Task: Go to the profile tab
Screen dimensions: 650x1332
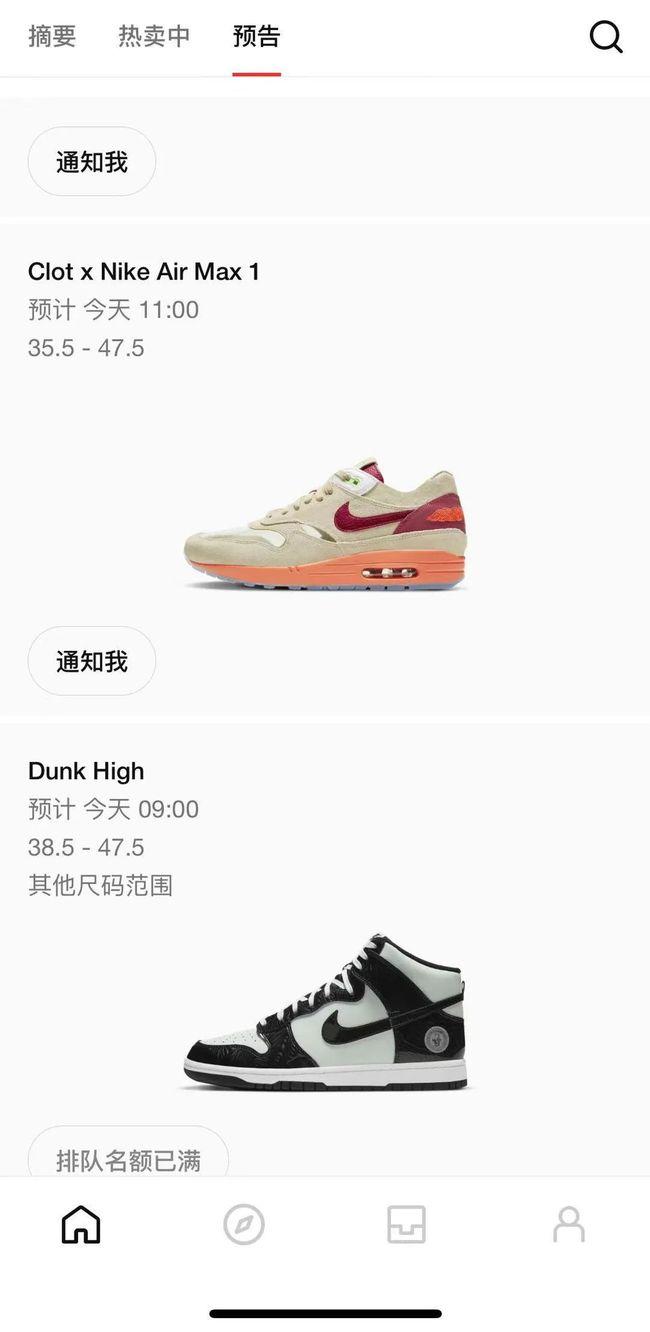Action: coord(569,1224)
